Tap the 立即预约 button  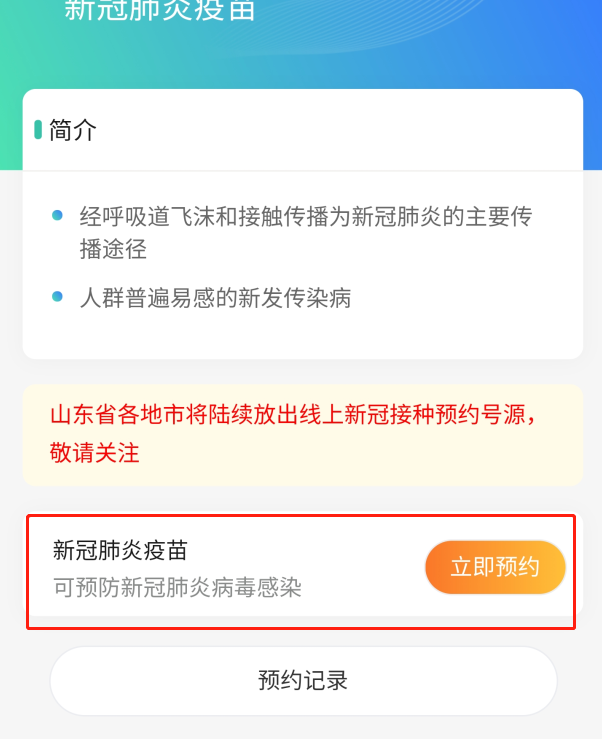495,568
